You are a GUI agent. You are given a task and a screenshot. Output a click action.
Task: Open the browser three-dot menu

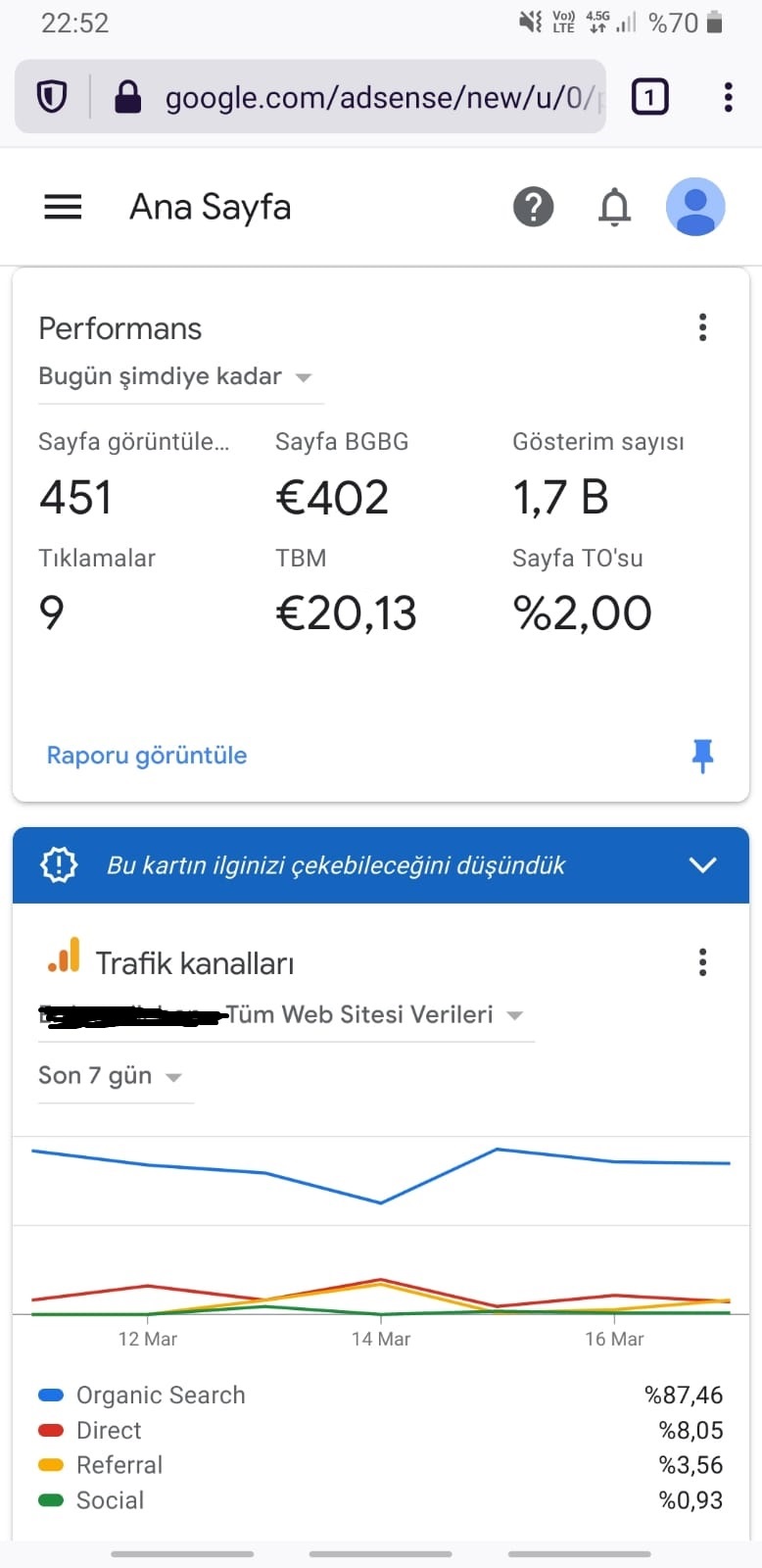(728, 97)
